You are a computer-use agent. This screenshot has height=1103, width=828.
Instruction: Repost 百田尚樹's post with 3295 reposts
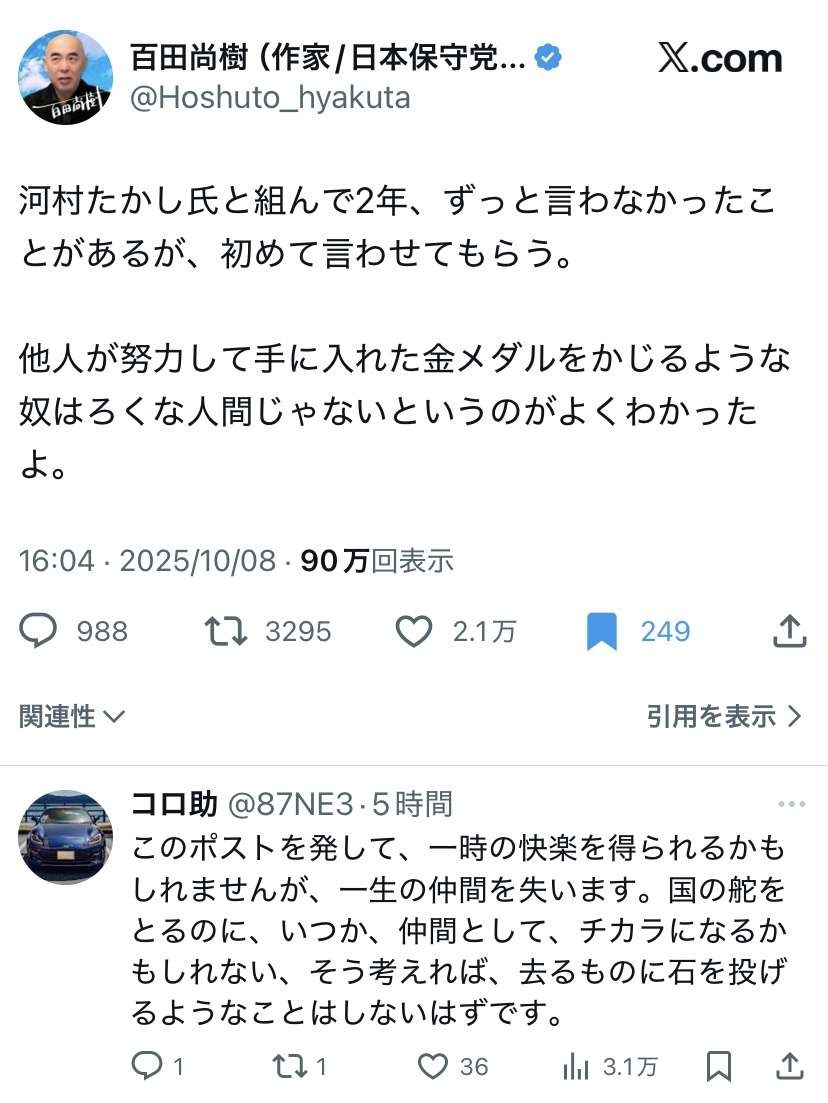226,631
